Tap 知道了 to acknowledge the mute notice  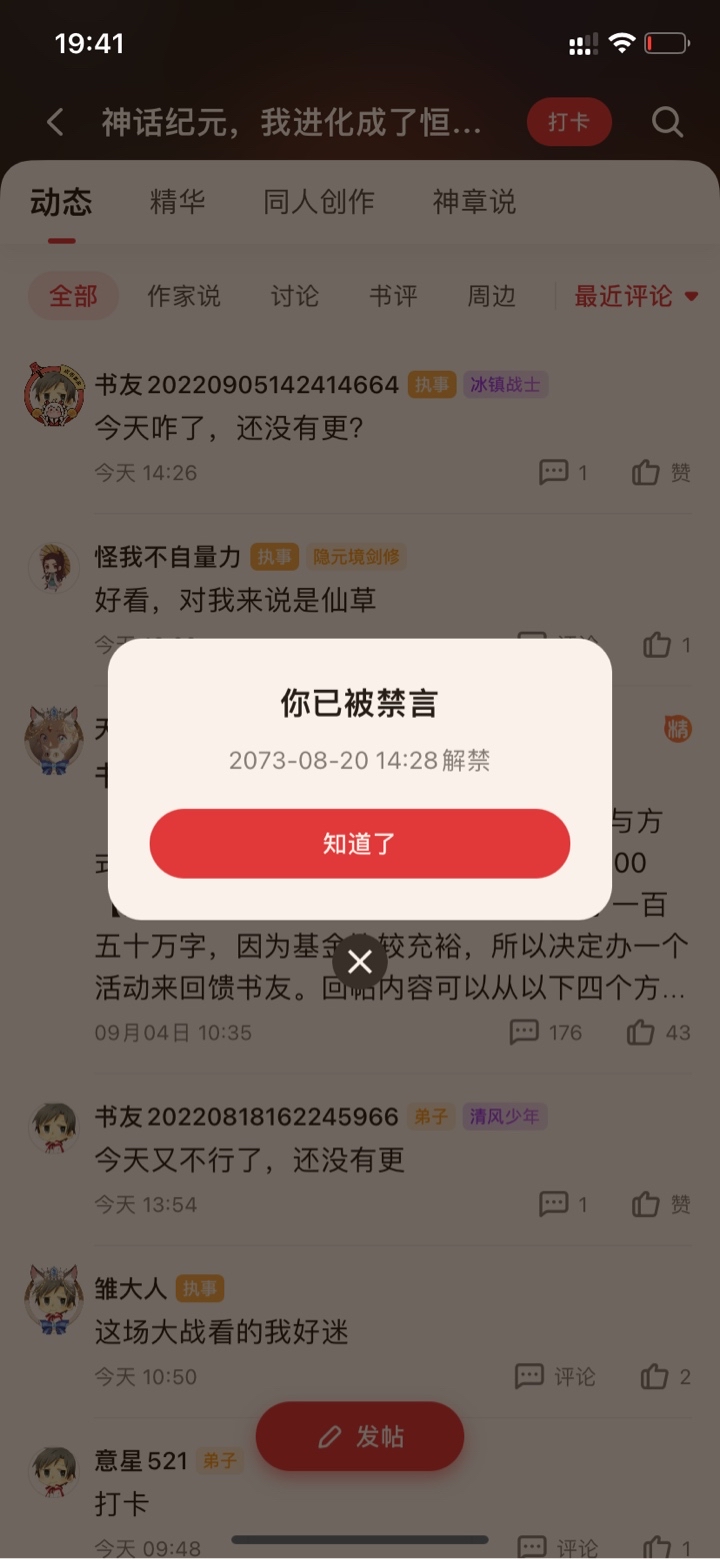(360, 843)
